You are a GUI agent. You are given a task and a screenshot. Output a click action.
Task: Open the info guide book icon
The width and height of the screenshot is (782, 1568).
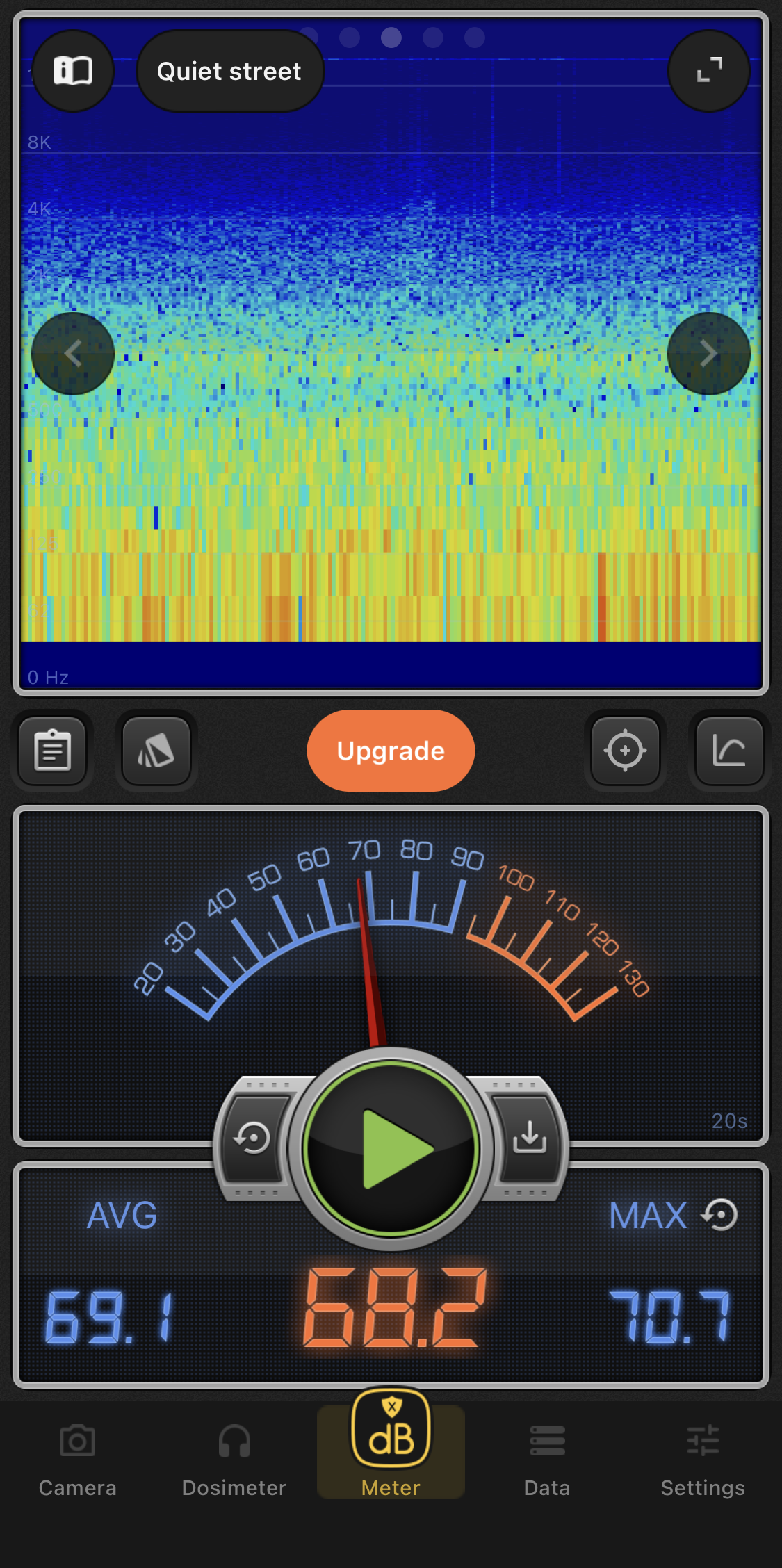point(73,71)
